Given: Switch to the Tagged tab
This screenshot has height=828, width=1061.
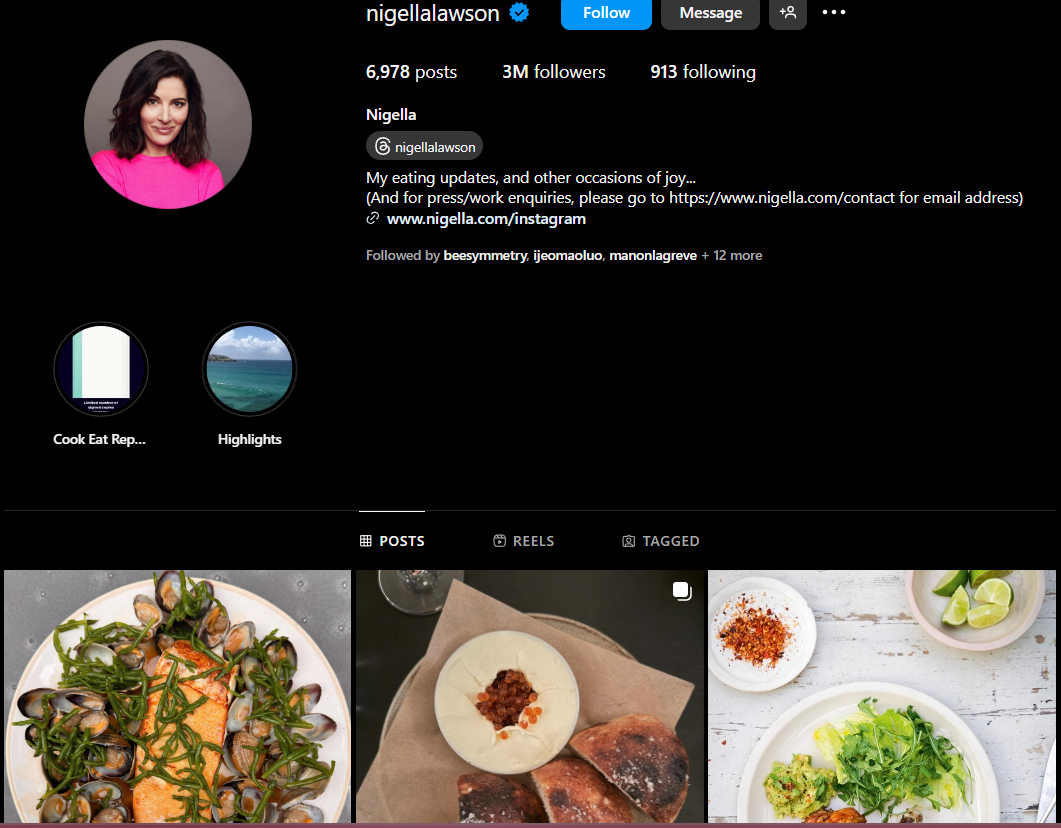Looking at the screenshot, I should (x=660, y=541).
